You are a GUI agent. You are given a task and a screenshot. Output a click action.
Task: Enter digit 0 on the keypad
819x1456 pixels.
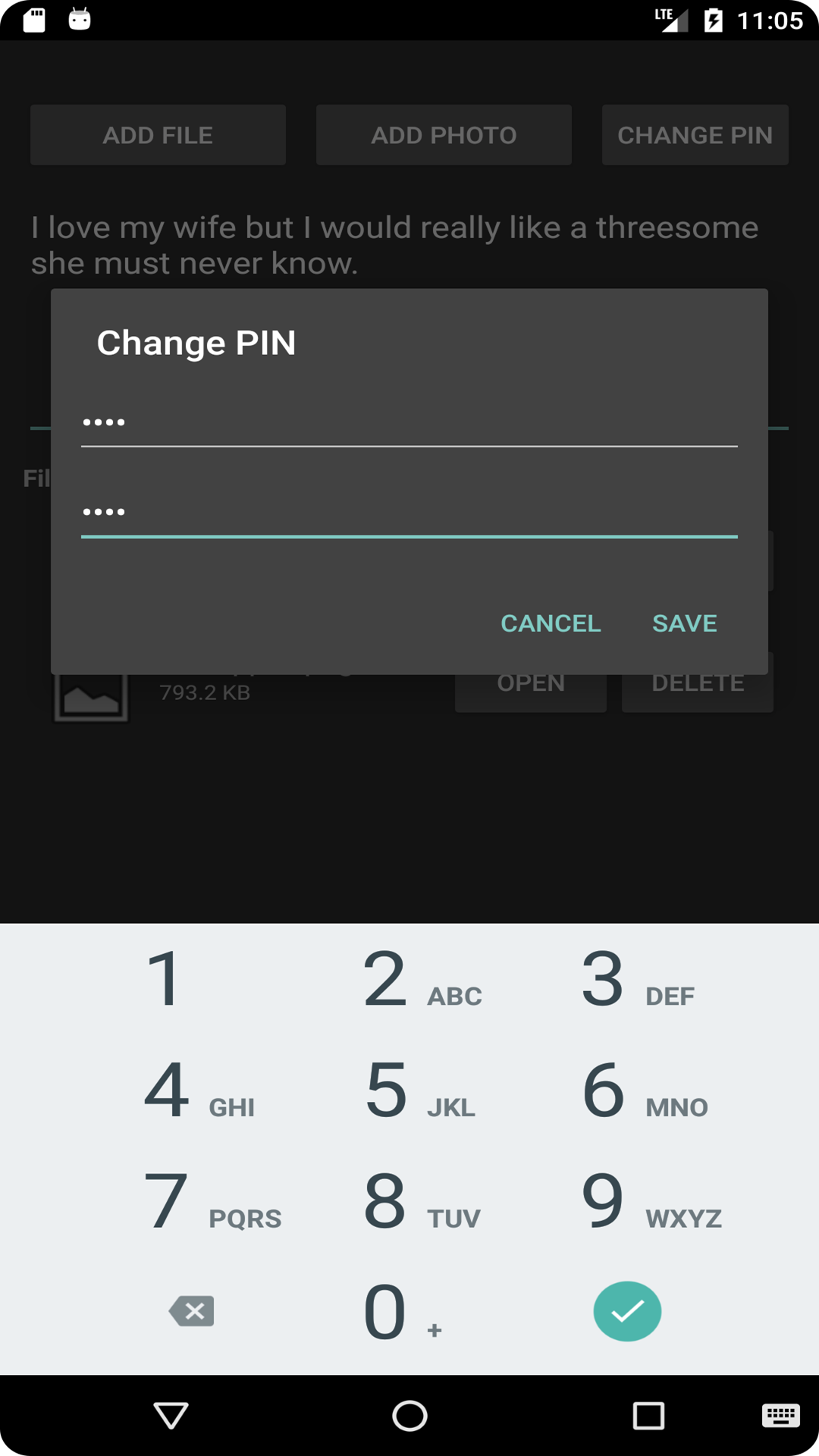(409, 1311)
